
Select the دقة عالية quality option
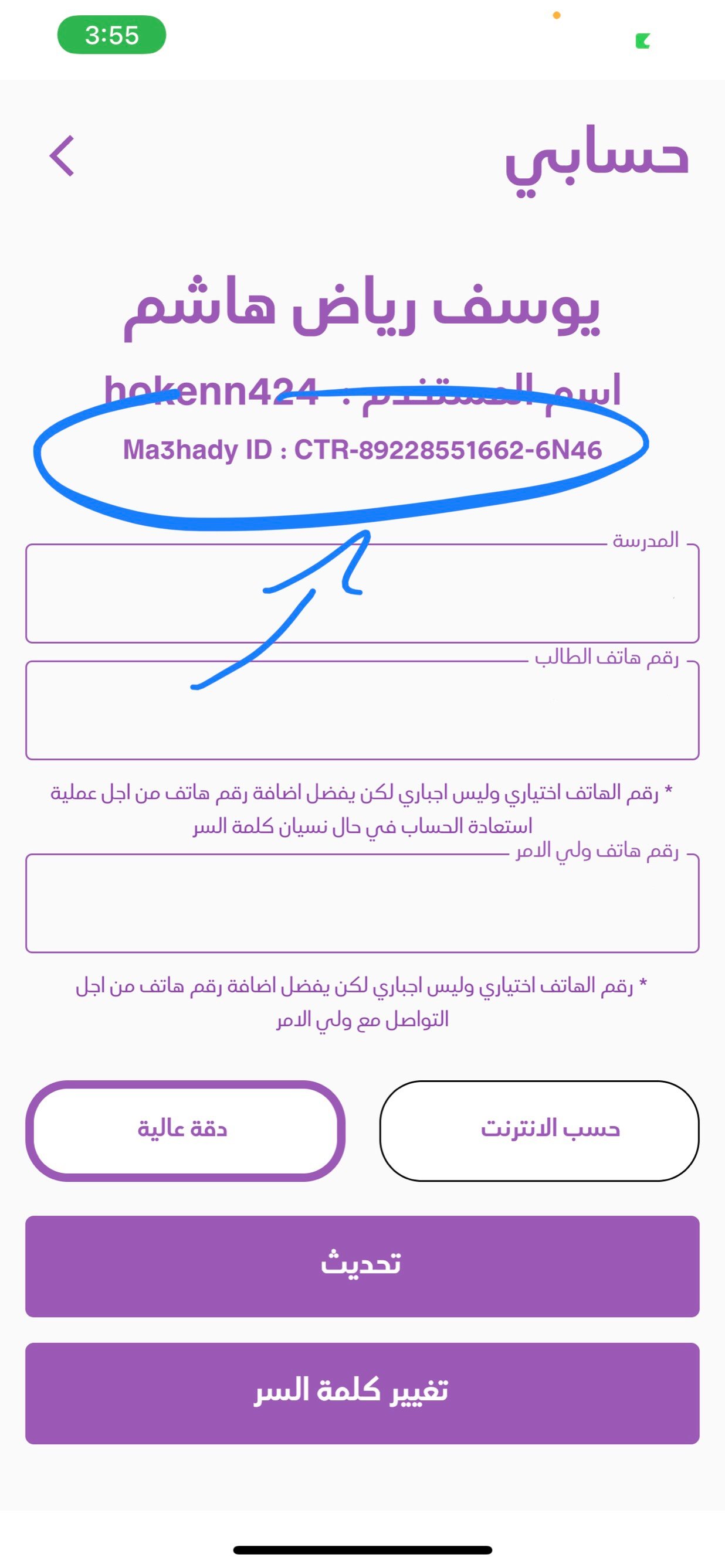pos(185,1130)
